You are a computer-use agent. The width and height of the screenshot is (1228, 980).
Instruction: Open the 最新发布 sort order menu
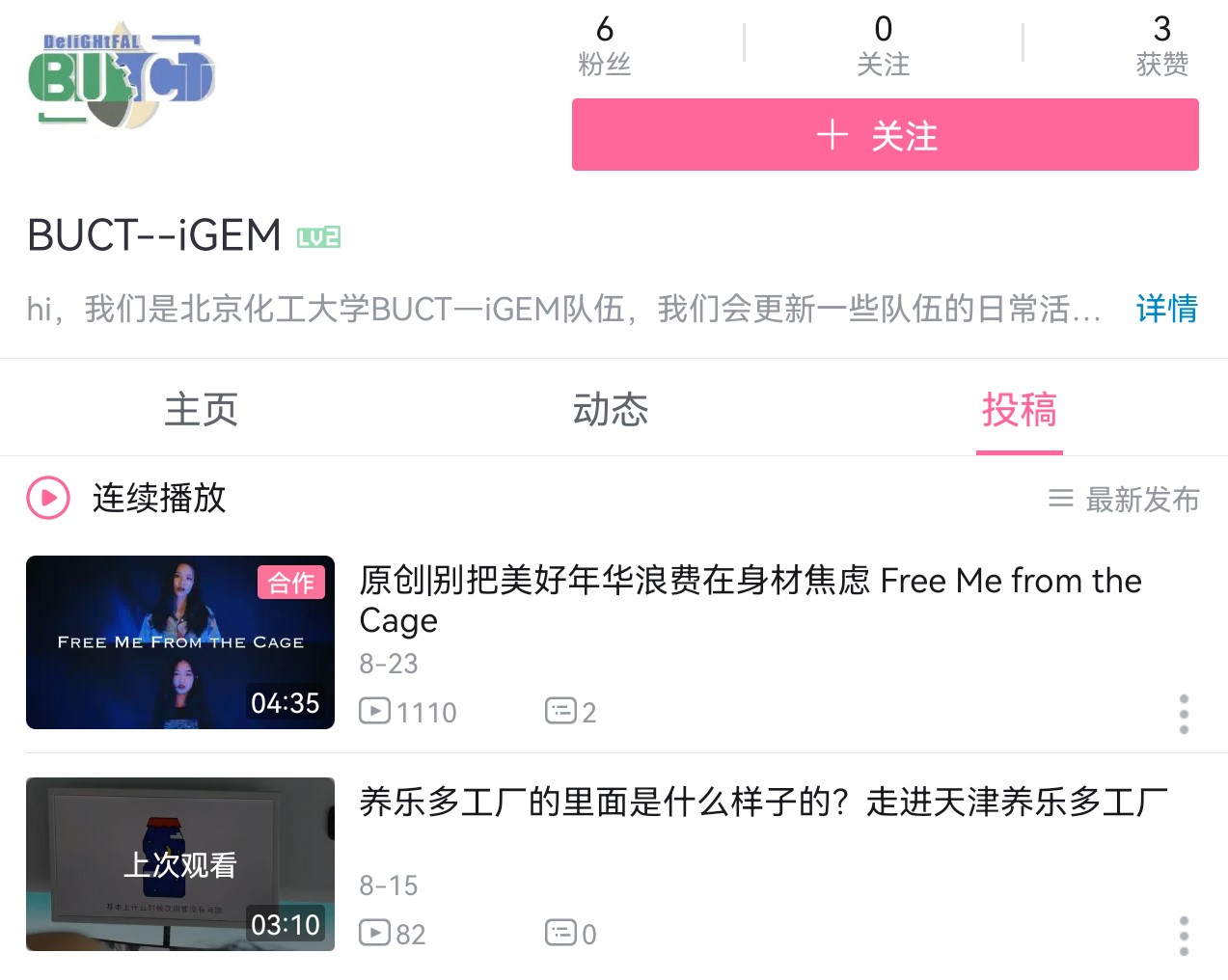(1125, 499)
